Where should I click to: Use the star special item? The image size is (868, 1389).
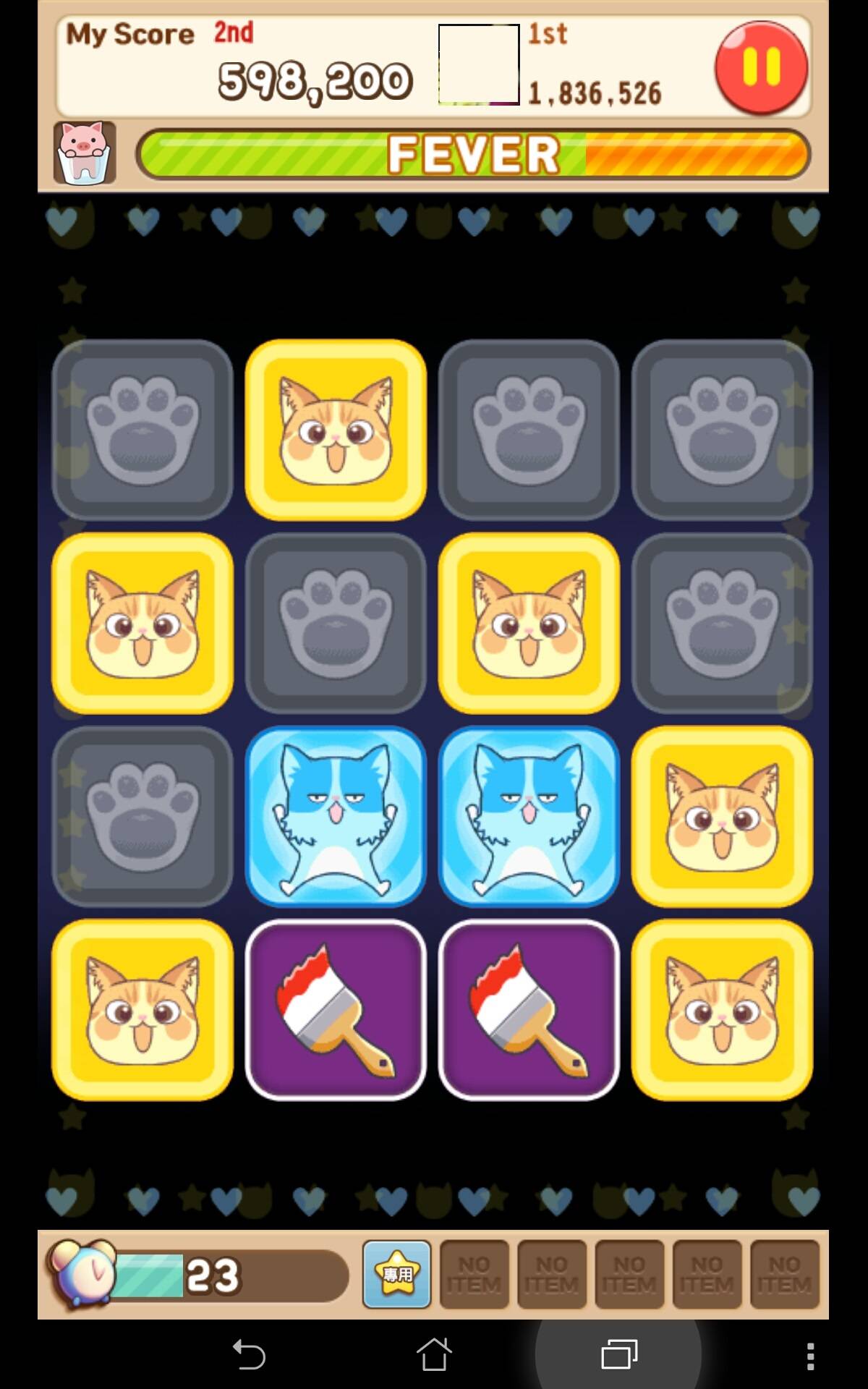click(396, 1274)
